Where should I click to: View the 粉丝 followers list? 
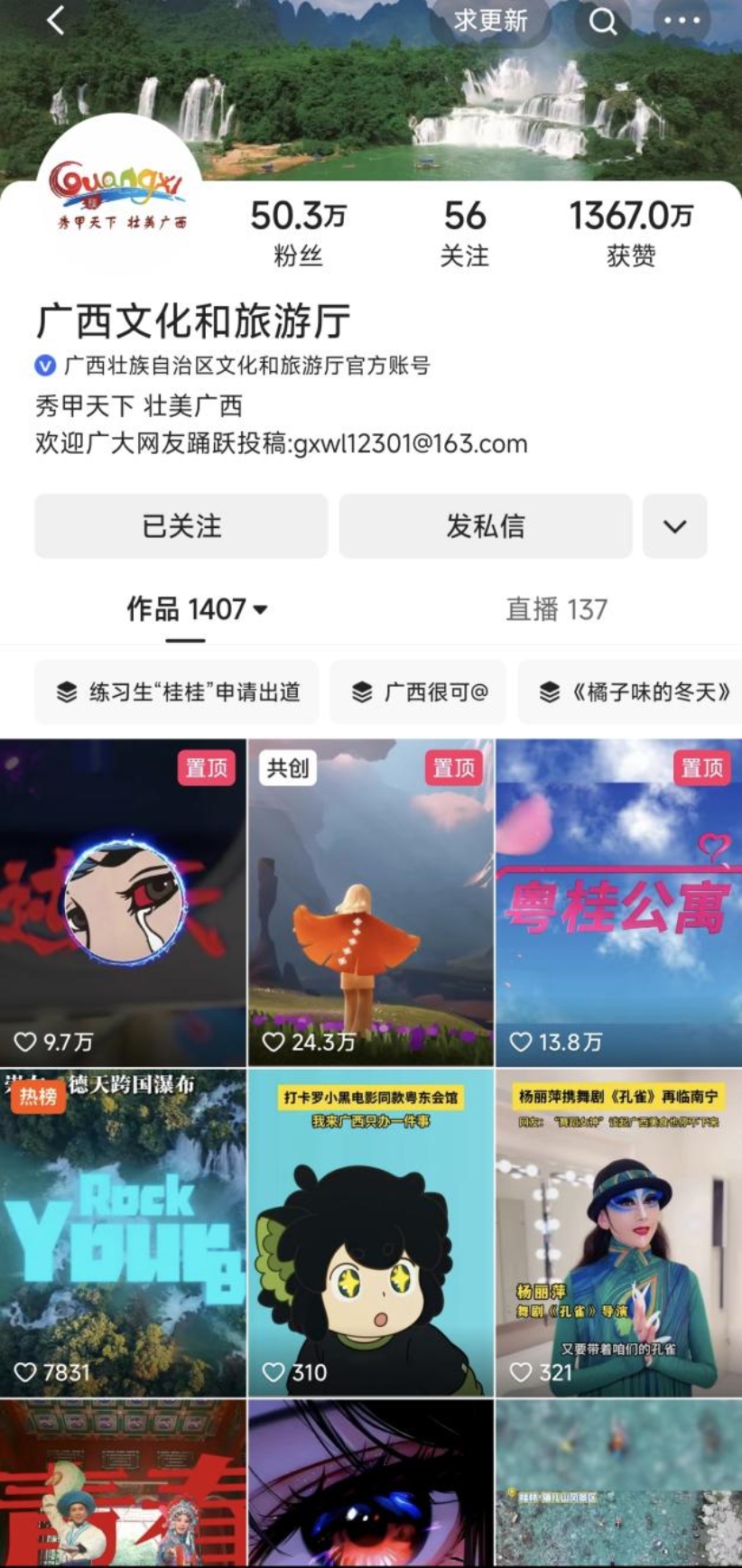pyautogui.click(x=298, y=233)
